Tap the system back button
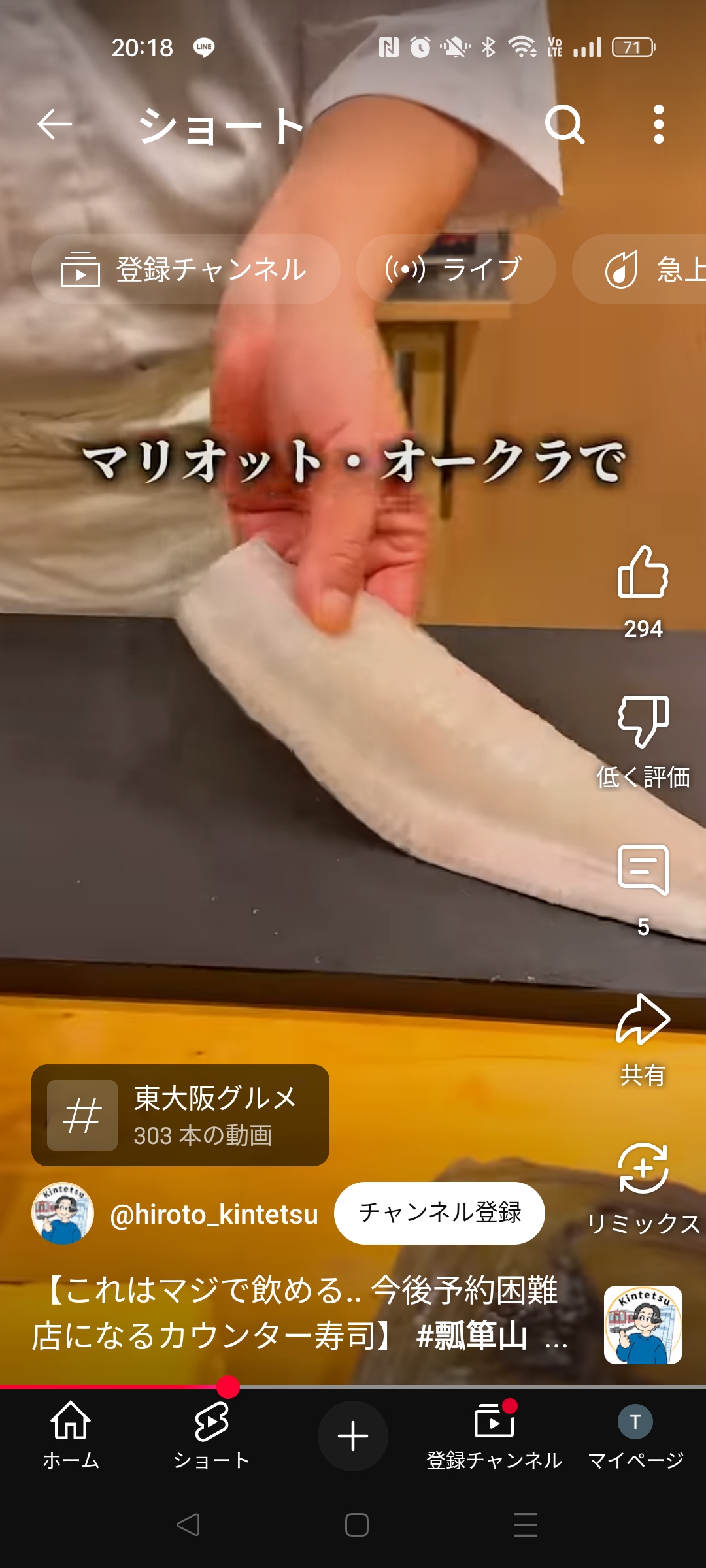 point(188,1526)
